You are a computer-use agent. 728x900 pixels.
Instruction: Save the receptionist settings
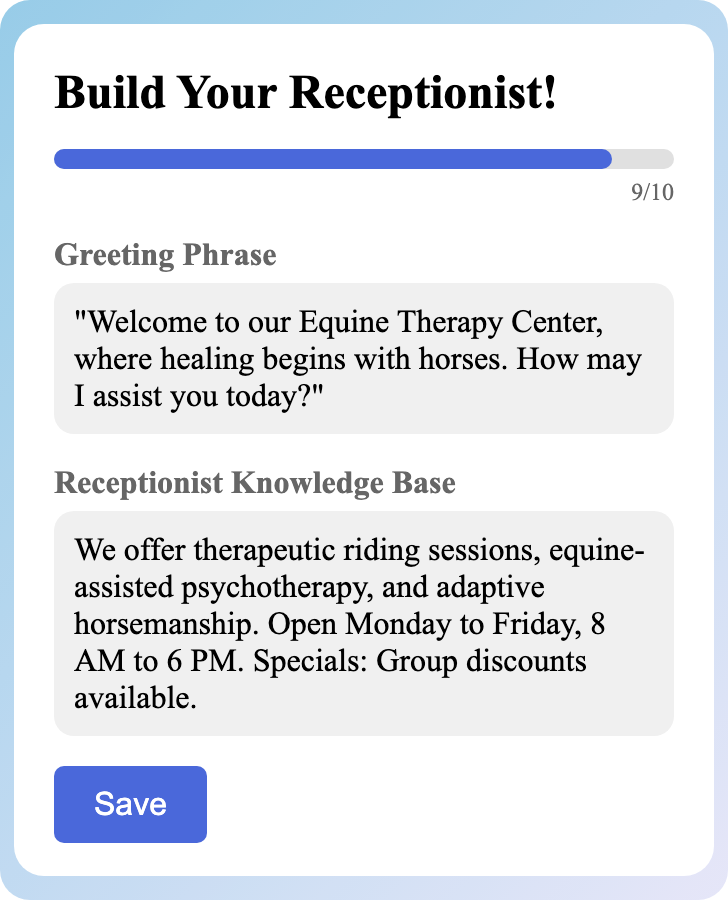[x=130, y=804]
